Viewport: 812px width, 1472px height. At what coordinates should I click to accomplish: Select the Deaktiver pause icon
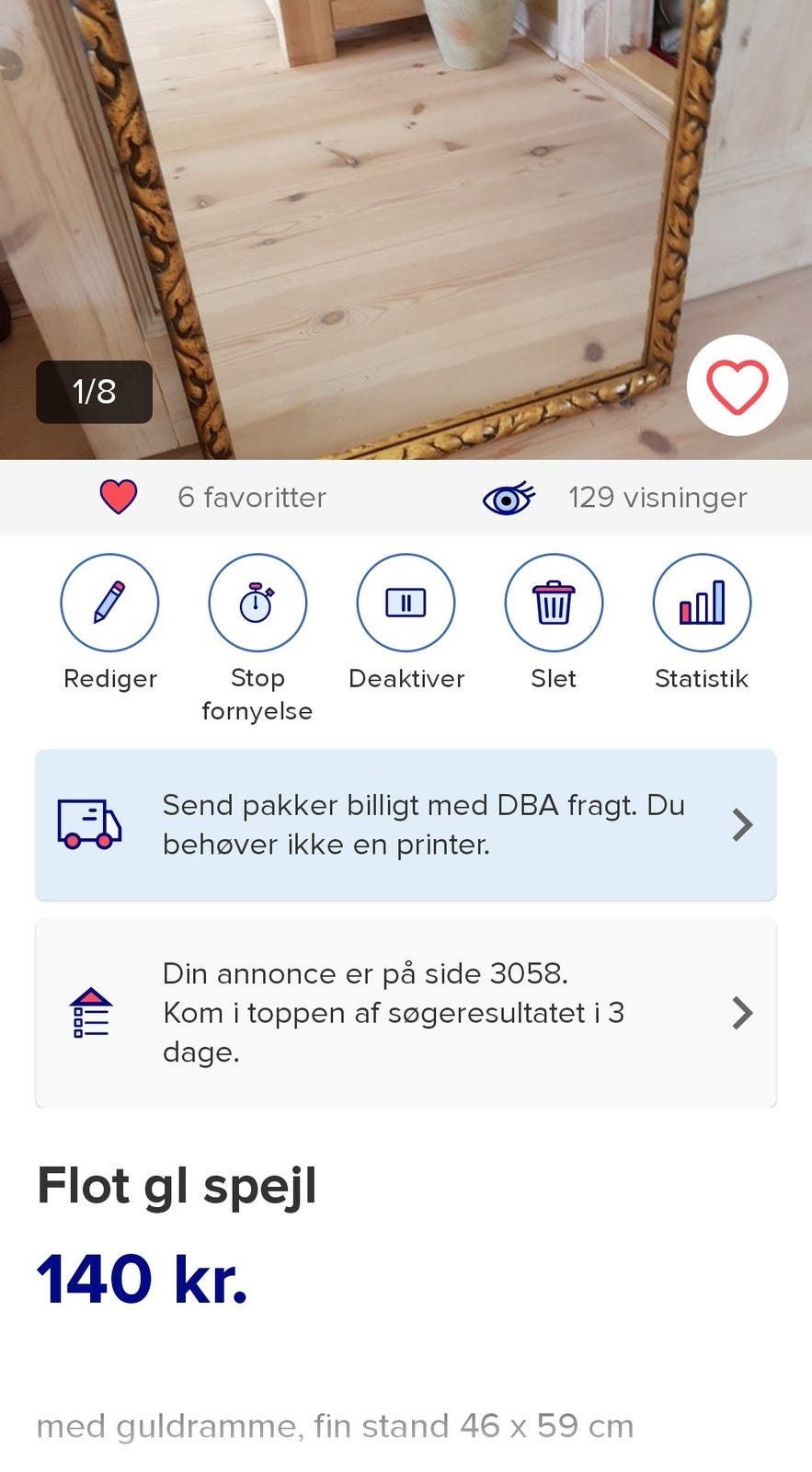pos(406,603)
